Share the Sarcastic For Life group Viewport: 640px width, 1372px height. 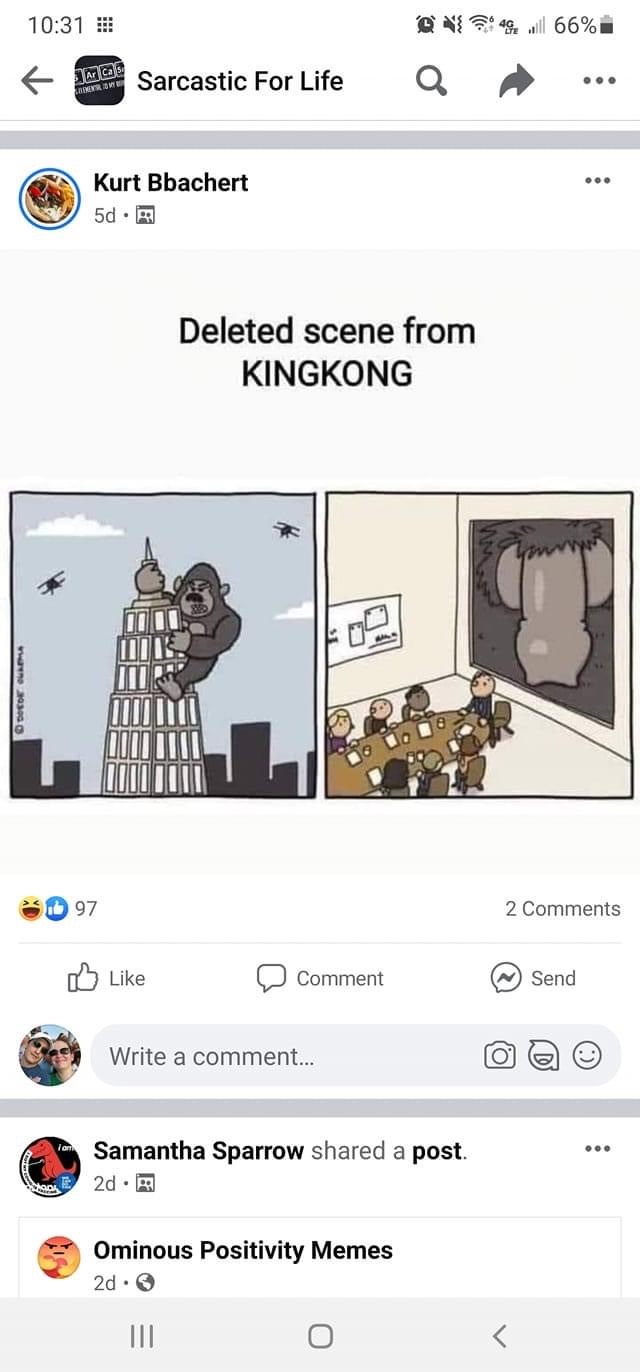coord(516,82)
